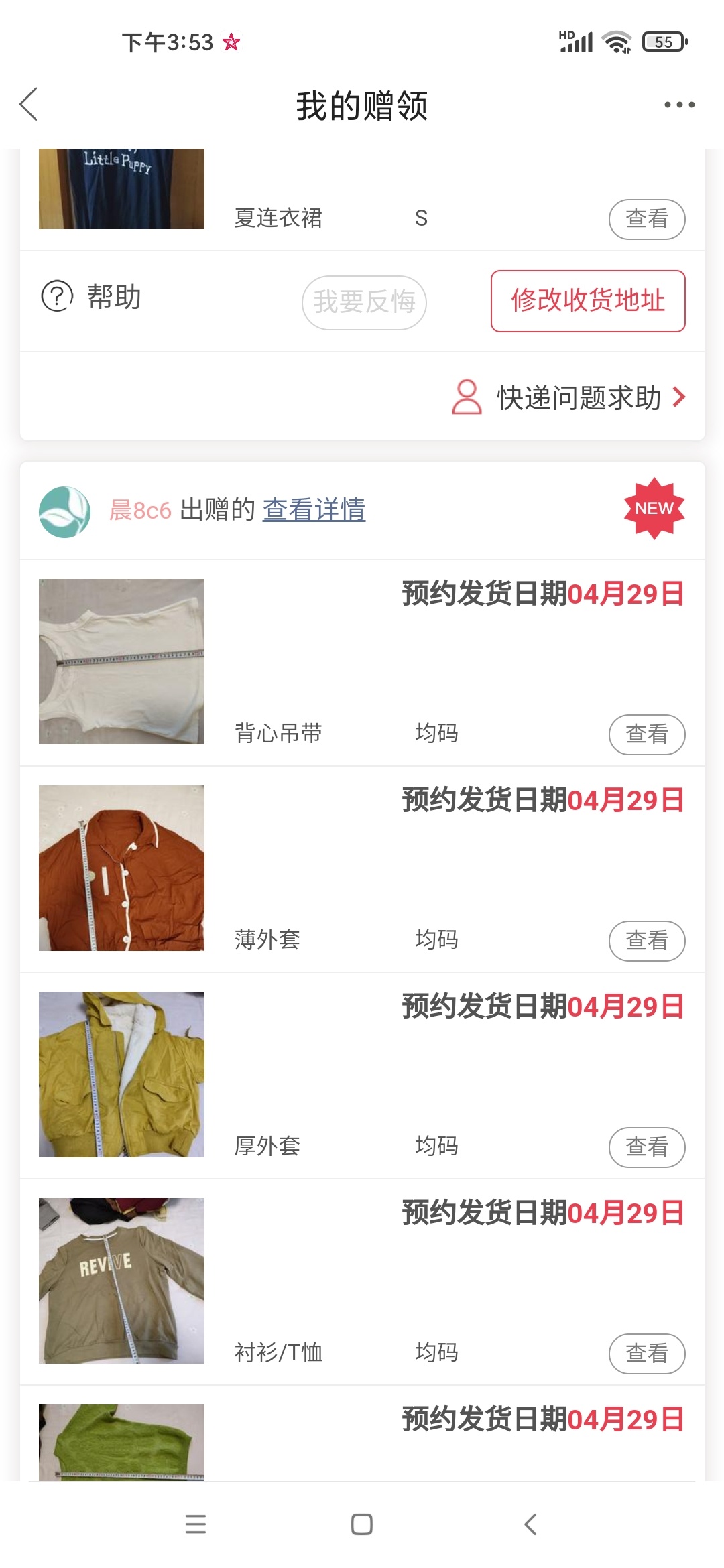This screenshot has width=724, height=1568.
Task: Tap the system home button
Action: pyautogui.click(x=362, y=1524)
